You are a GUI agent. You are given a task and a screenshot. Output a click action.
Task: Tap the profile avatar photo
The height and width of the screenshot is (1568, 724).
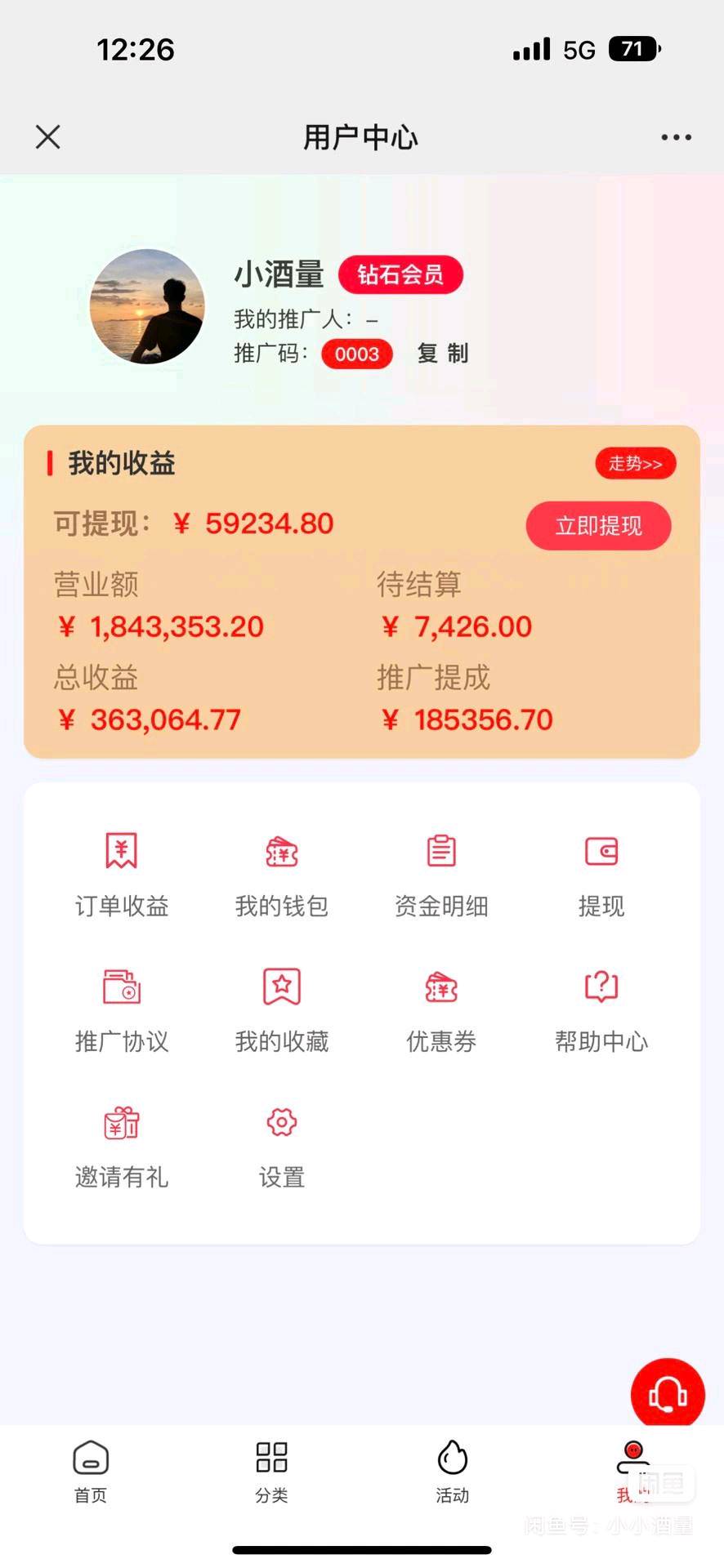coord(147,306)
